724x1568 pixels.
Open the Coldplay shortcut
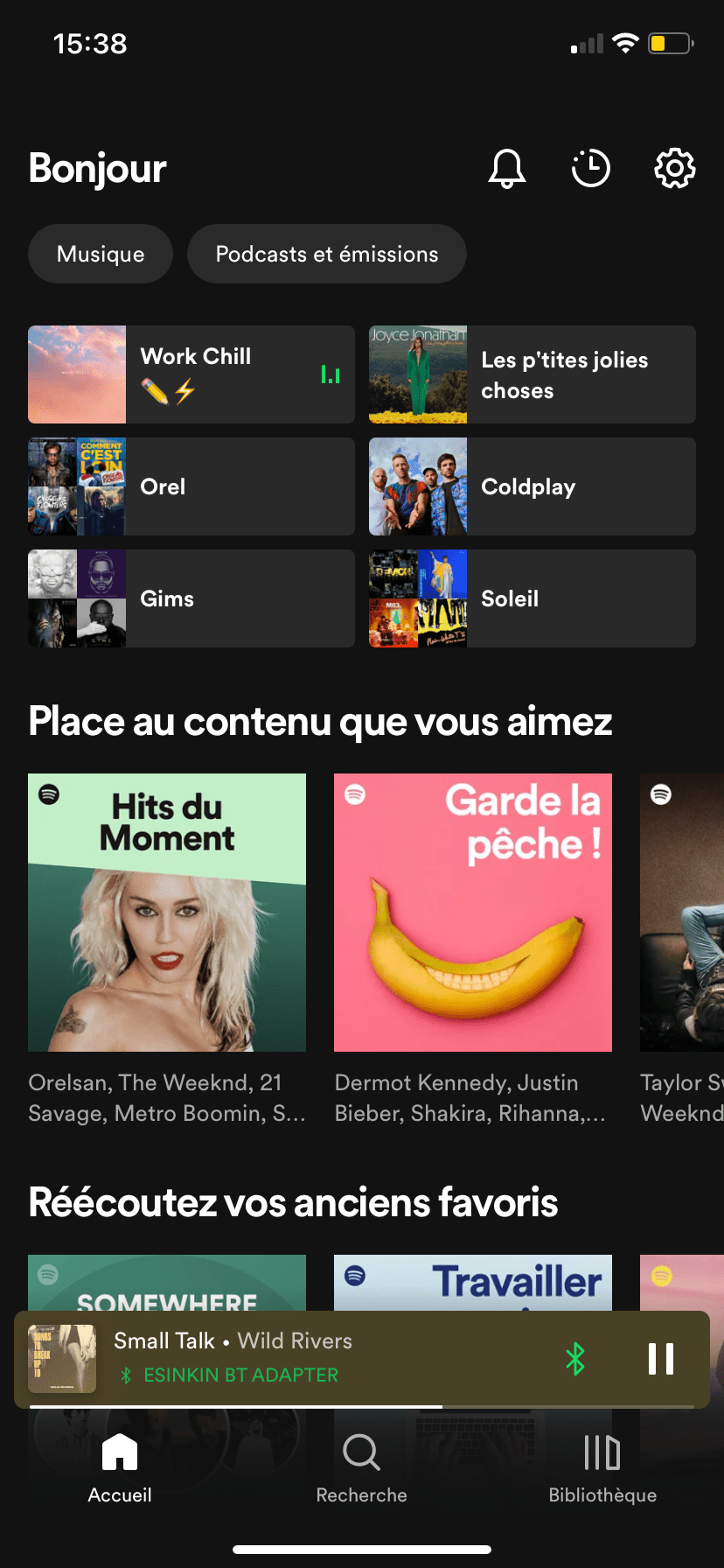(533, 486)
